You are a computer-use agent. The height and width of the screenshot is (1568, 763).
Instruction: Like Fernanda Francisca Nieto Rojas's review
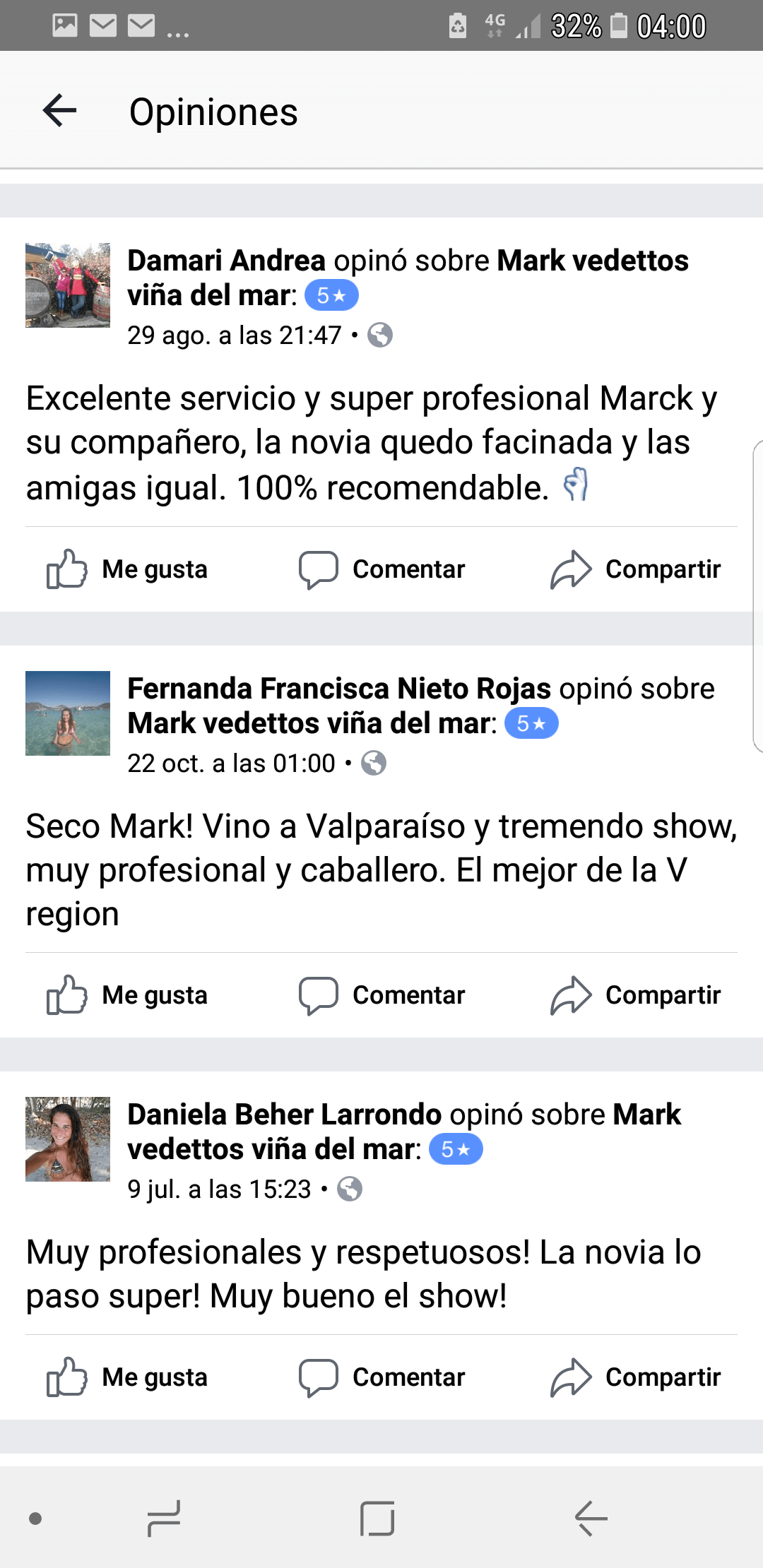tap(127, 995)
